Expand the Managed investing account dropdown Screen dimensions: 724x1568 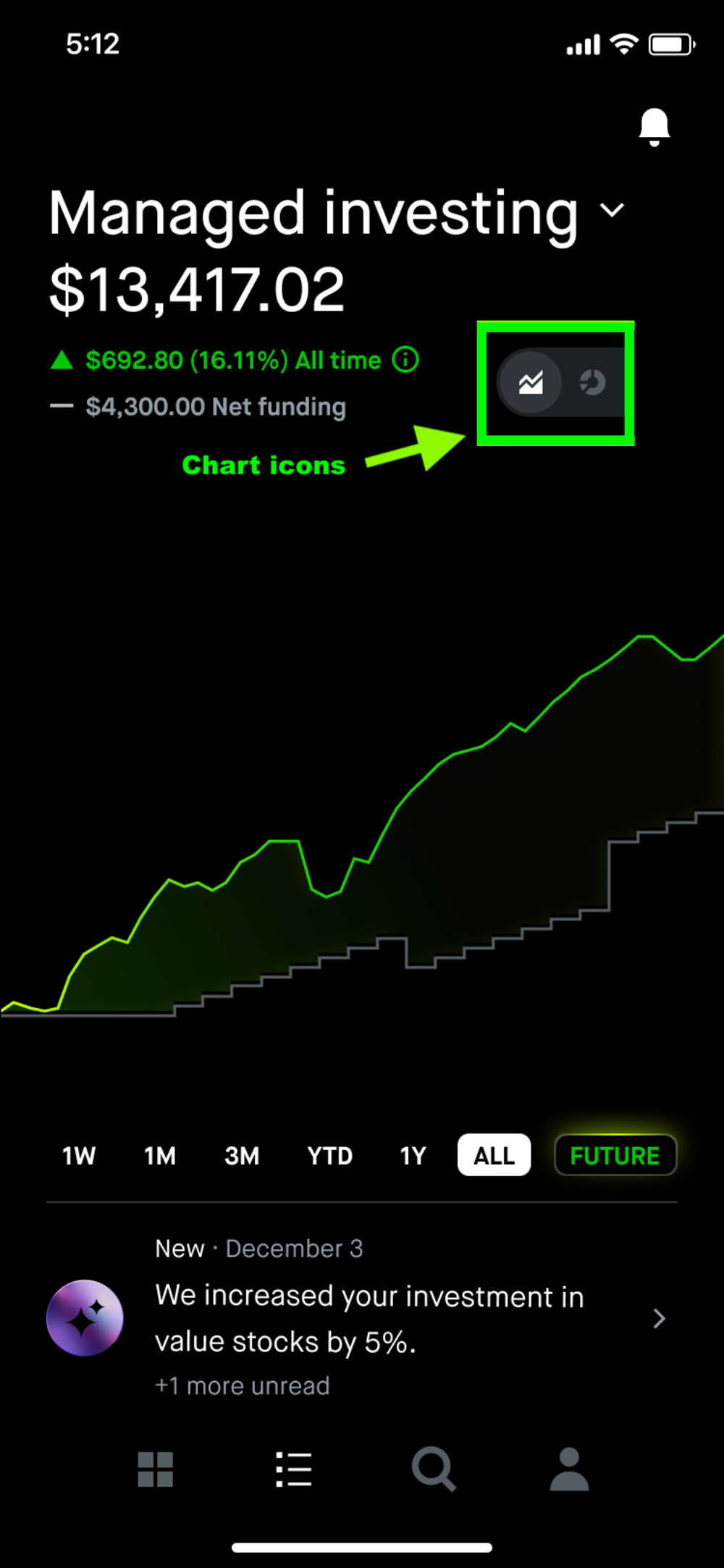click(612, 211)
